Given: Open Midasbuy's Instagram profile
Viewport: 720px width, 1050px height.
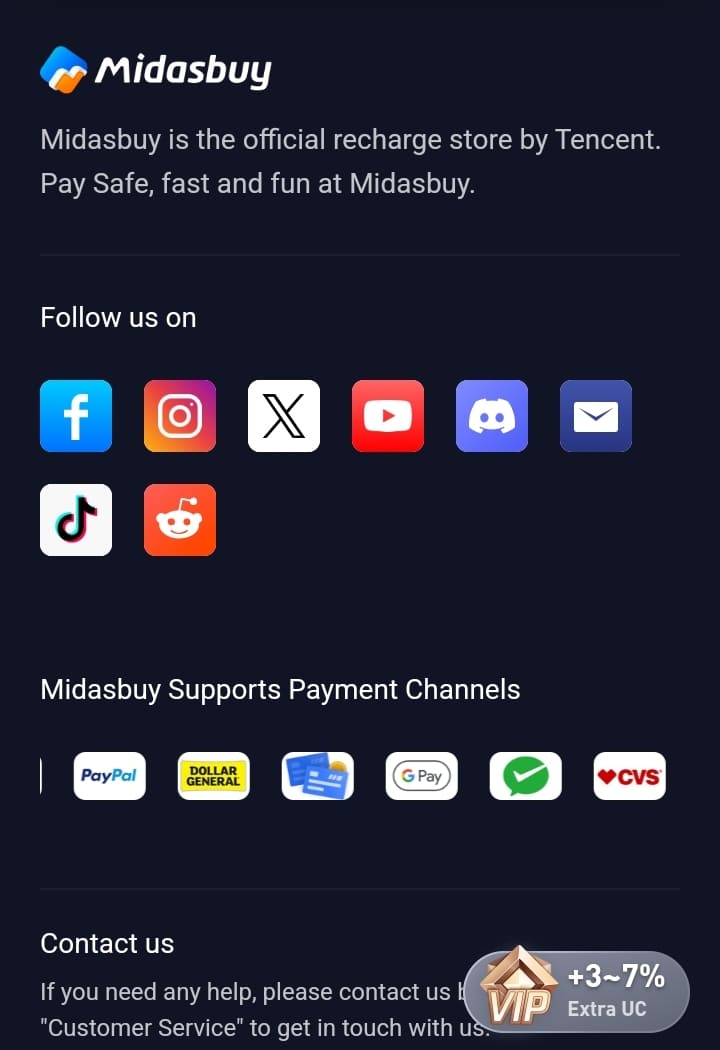Looking at the screenshot, I should click(180, 416).
